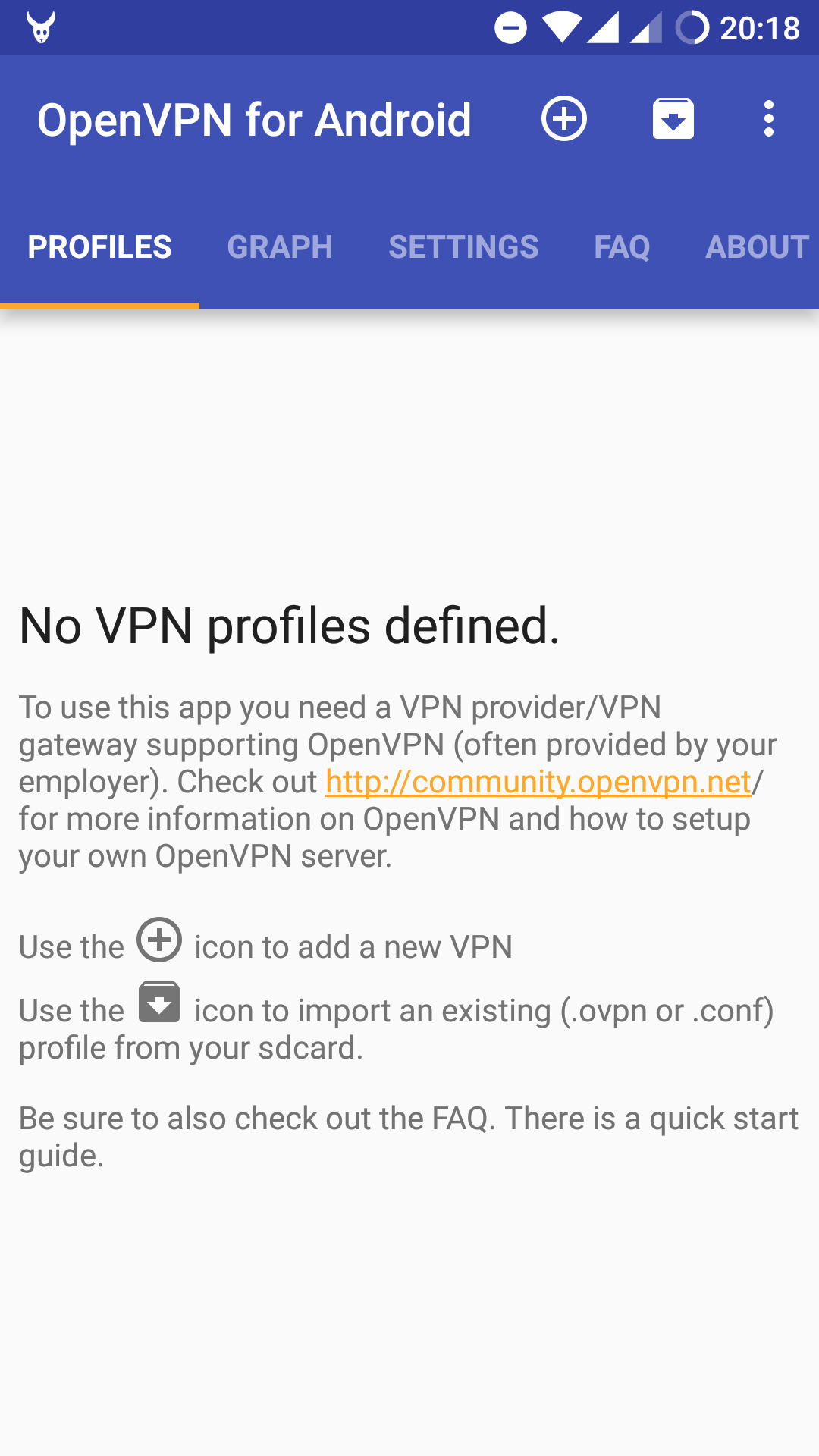Go to the Settings tab
819x1456 pixels.
pyautogui.click(x=463, y=247)
